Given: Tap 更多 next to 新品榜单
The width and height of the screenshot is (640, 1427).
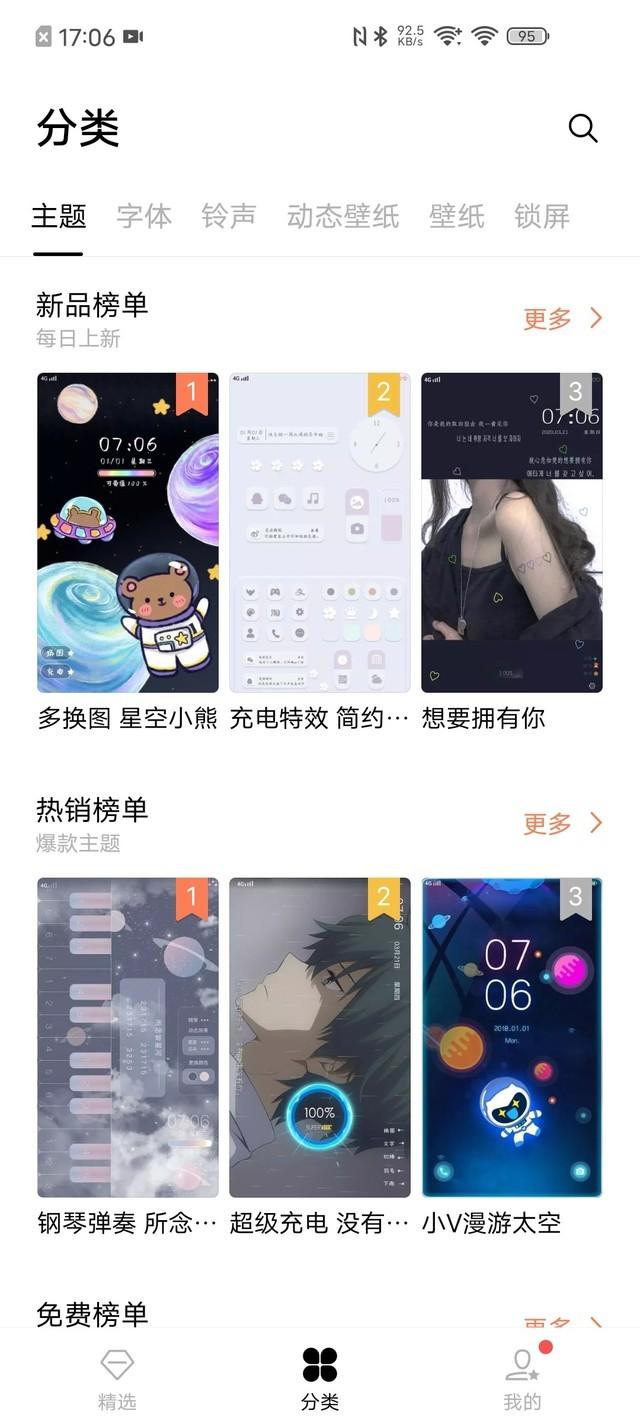Looking at the screenshot, I should coord(564,319).
